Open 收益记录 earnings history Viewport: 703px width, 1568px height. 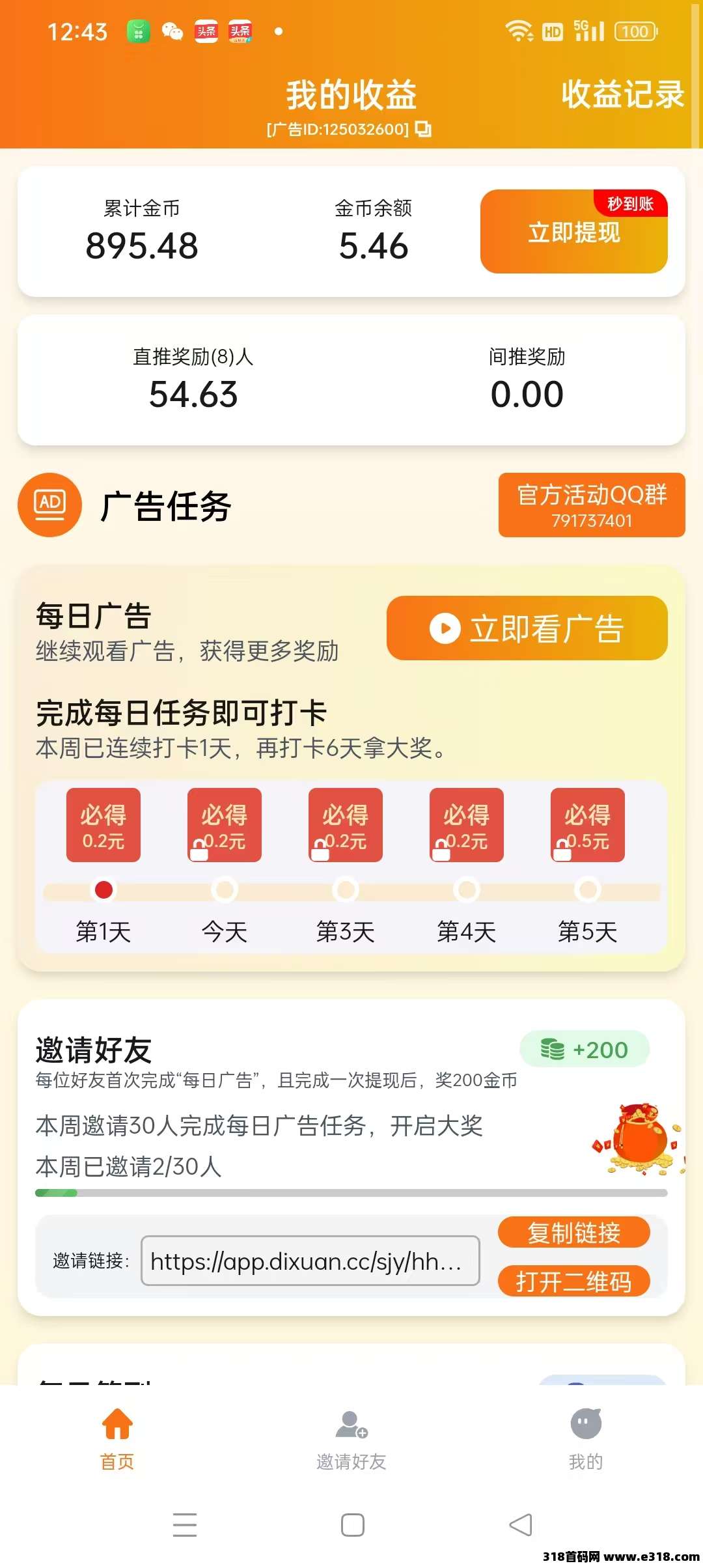coord(622,95)
